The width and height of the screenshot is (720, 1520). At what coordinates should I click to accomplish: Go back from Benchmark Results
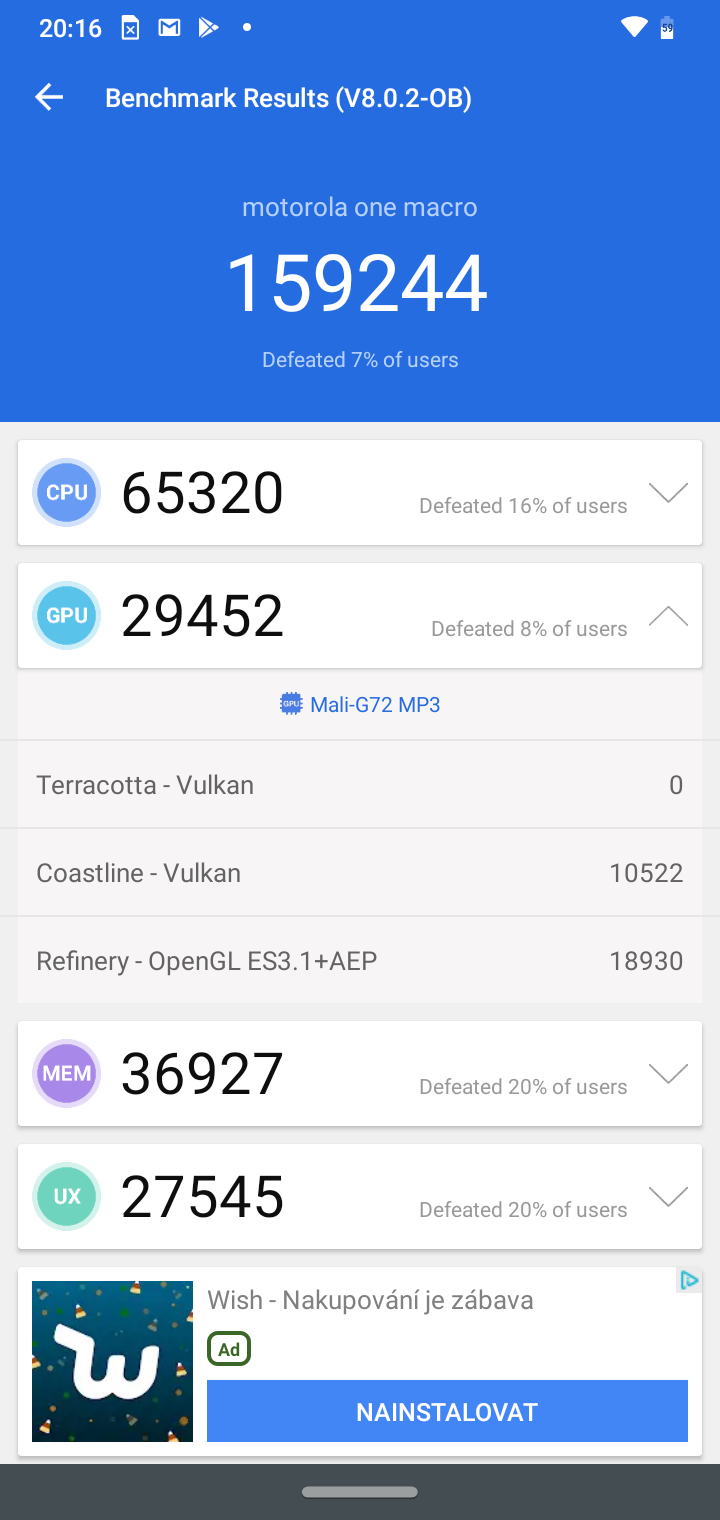[x=49, y=97]
